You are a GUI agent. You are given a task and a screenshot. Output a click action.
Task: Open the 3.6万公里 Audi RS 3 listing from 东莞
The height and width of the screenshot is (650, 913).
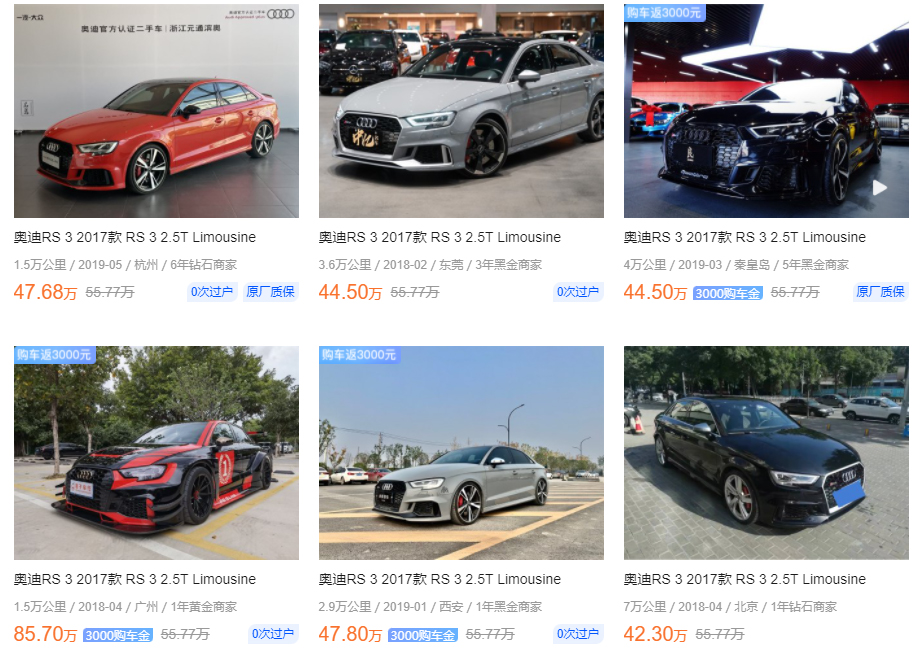461,111
